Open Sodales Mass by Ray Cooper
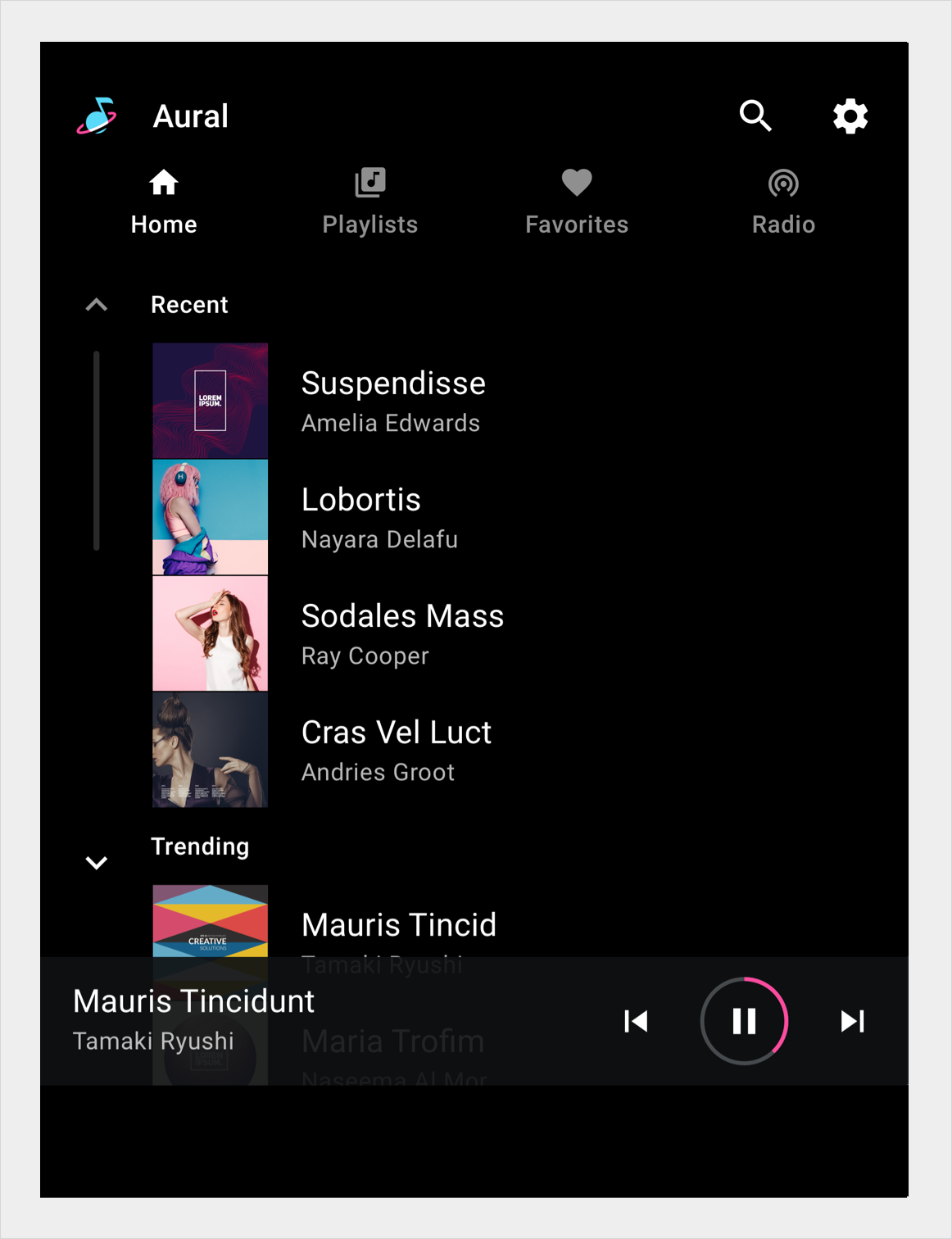 pyautogui.click(x=401, y=633)
